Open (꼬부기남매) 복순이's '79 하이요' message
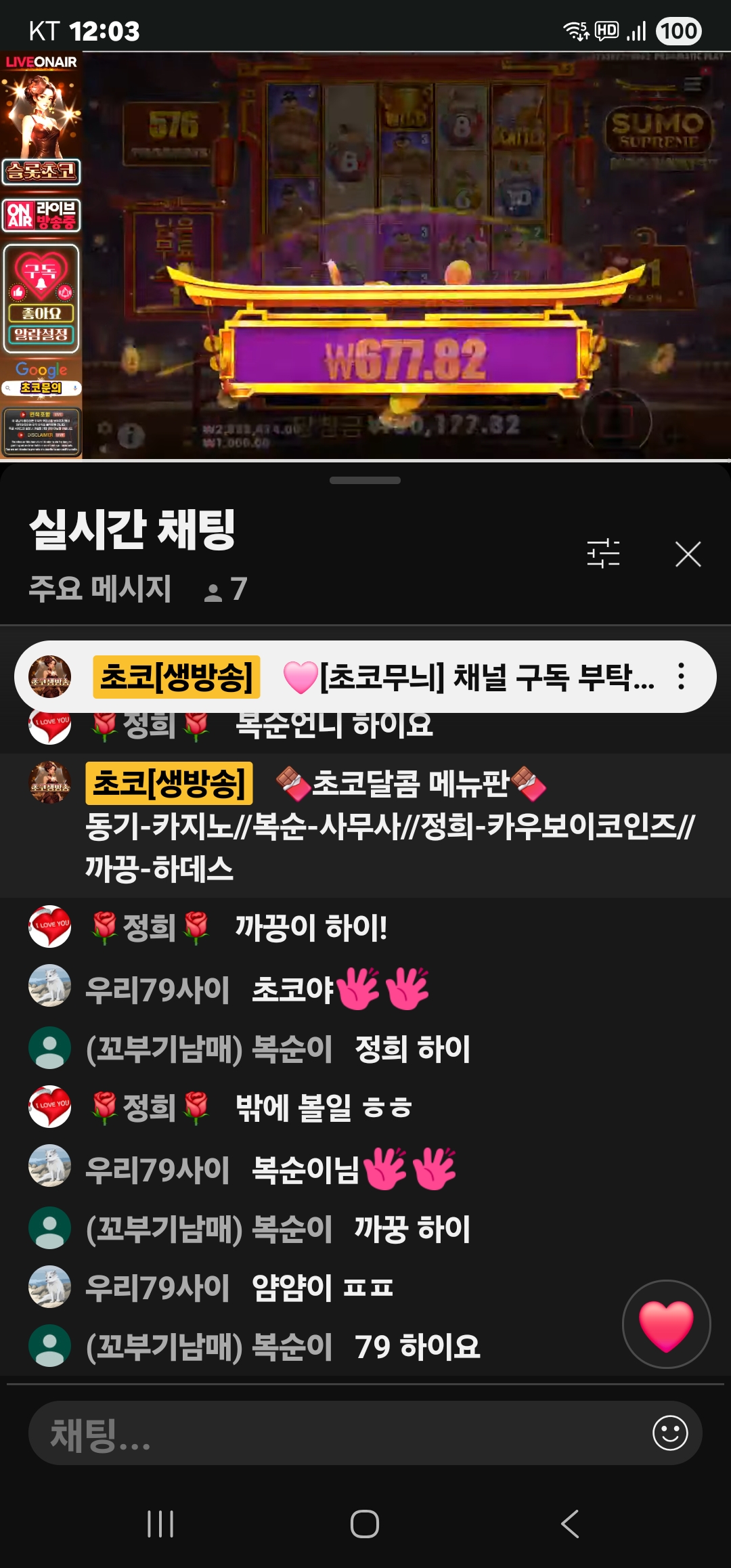The height and width of the screenshot is (1568, 731). click(417, 1346)
